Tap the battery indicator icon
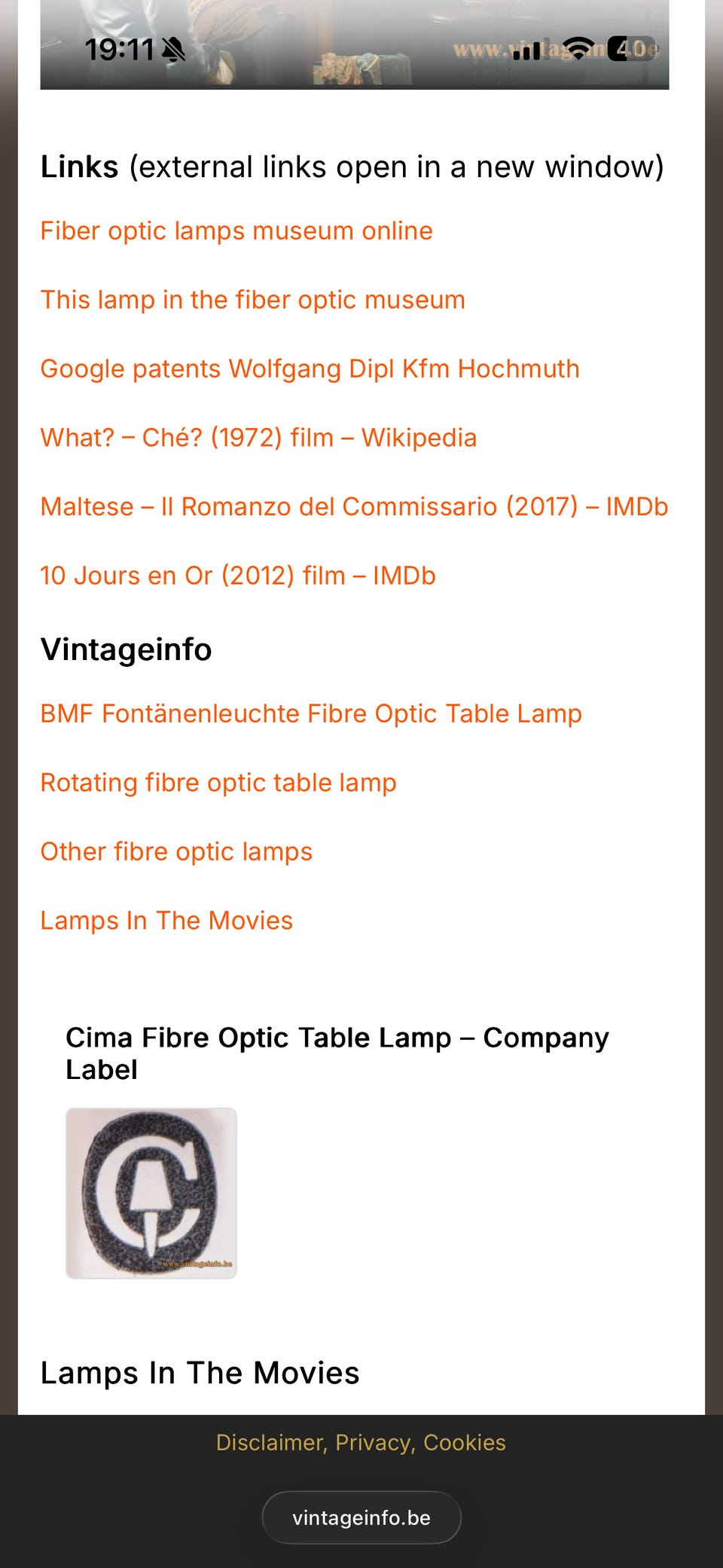This screenshot has width=723, height=1568. coord(630,50)
